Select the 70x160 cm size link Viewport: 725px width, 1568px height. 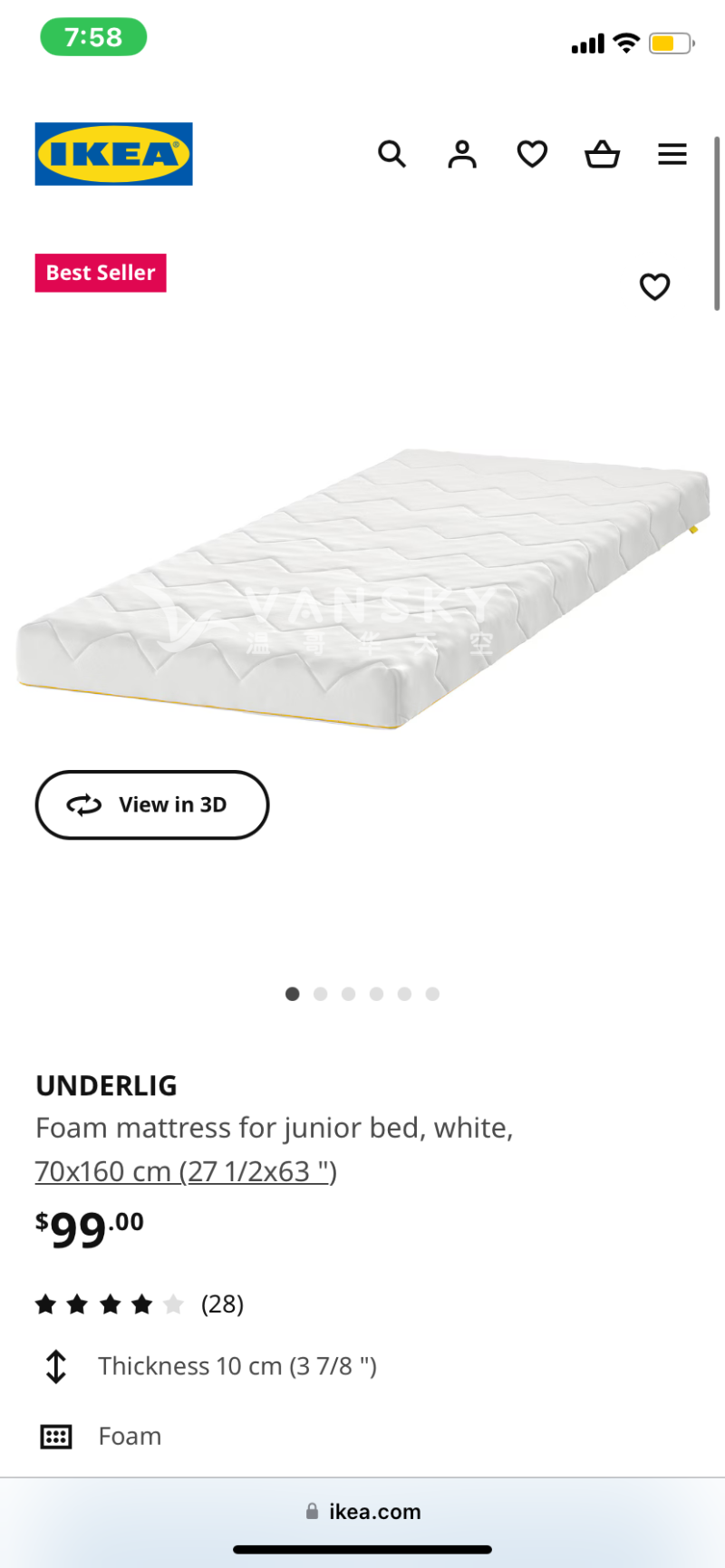[186, 1171]
